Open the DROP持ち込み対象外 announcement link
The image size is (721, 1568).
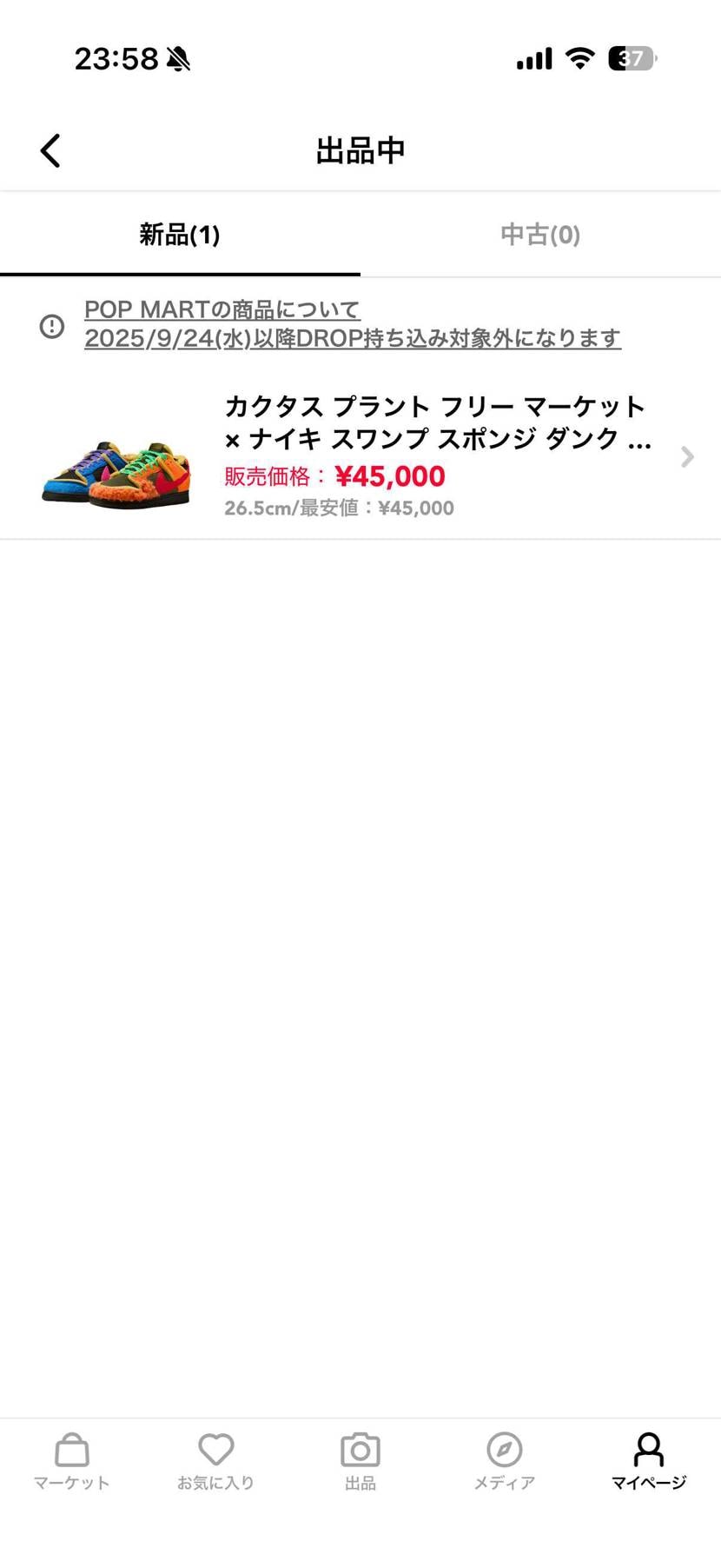point(352,339)
